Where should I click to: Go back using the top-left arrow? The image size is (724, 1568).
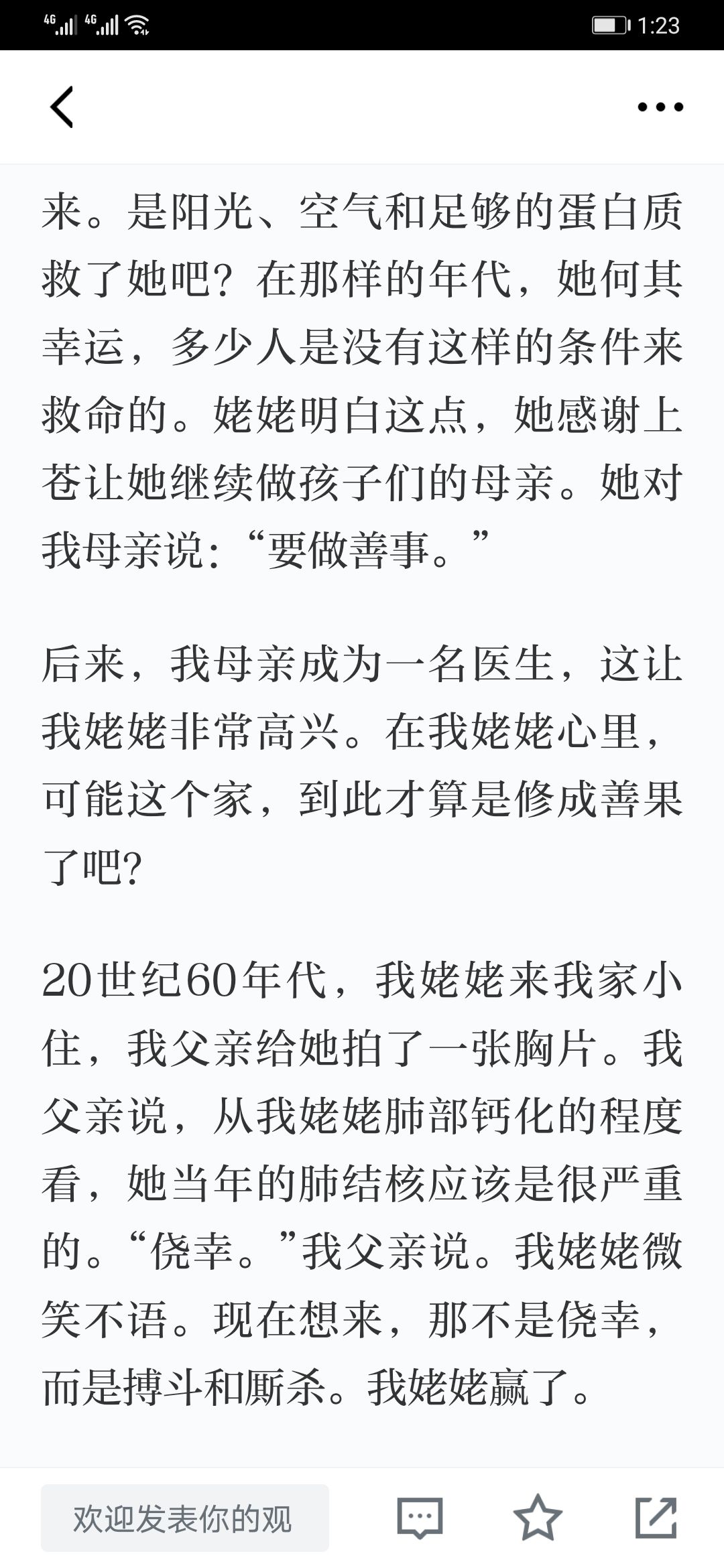pos(61,107)
